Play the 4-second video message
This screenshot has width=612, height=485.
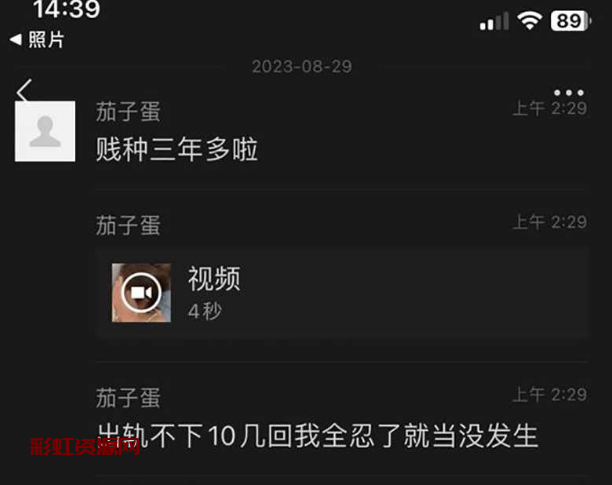click(141, 292)
